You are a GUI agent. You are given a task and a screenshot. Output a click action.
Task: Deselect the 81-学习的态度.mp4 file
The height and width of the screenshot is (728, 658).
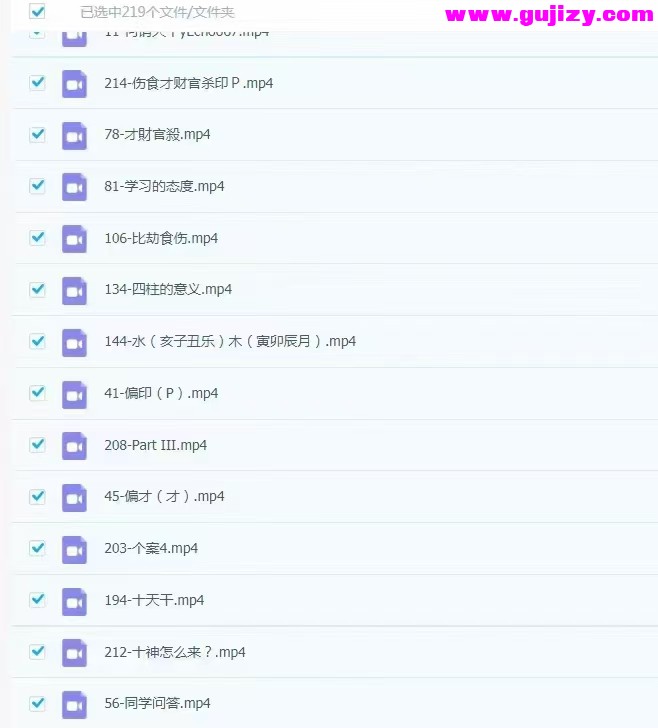pyautogui.click(x=38, y=185)
